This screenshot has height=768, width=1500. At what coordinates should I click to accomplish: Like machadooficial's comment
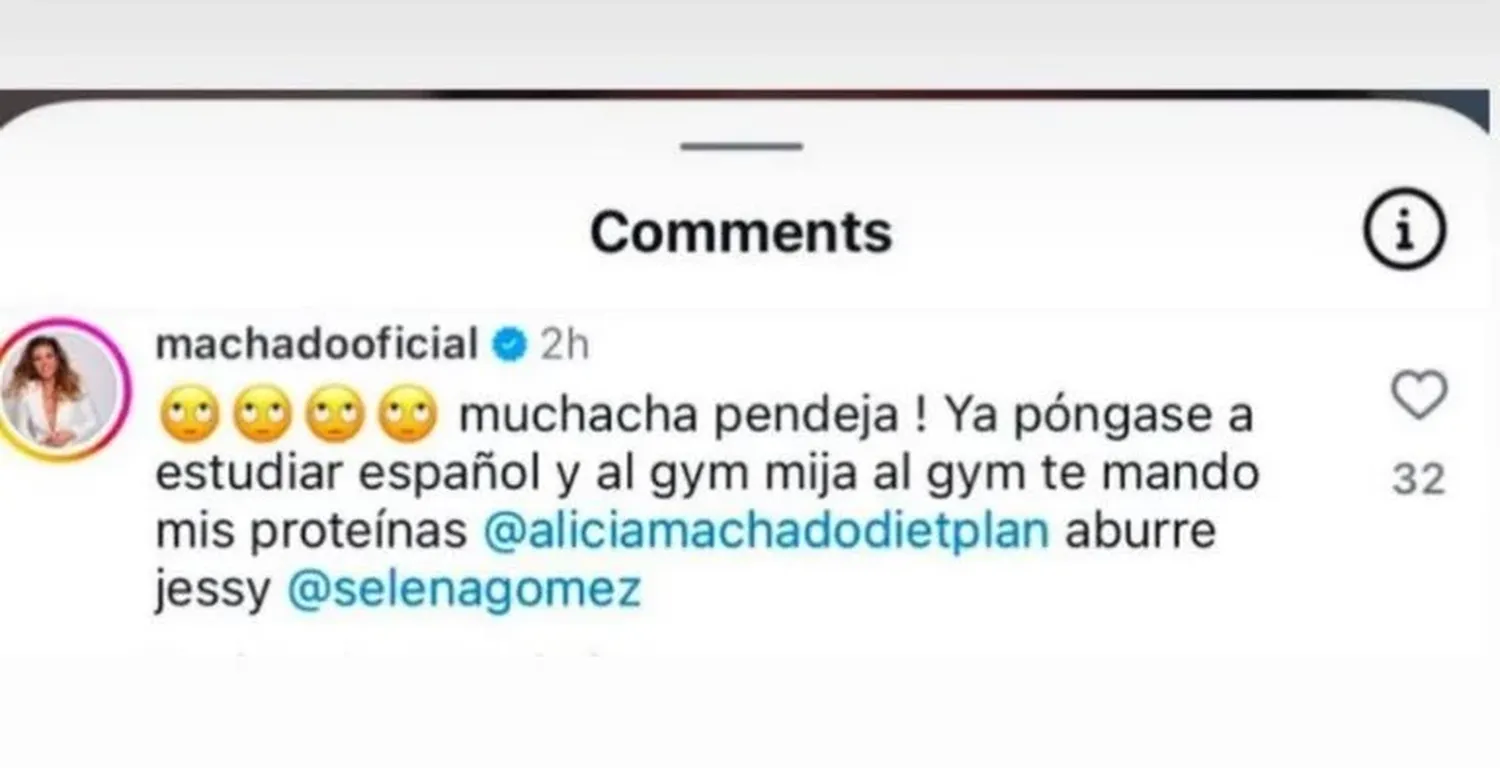coord(1419,395)
